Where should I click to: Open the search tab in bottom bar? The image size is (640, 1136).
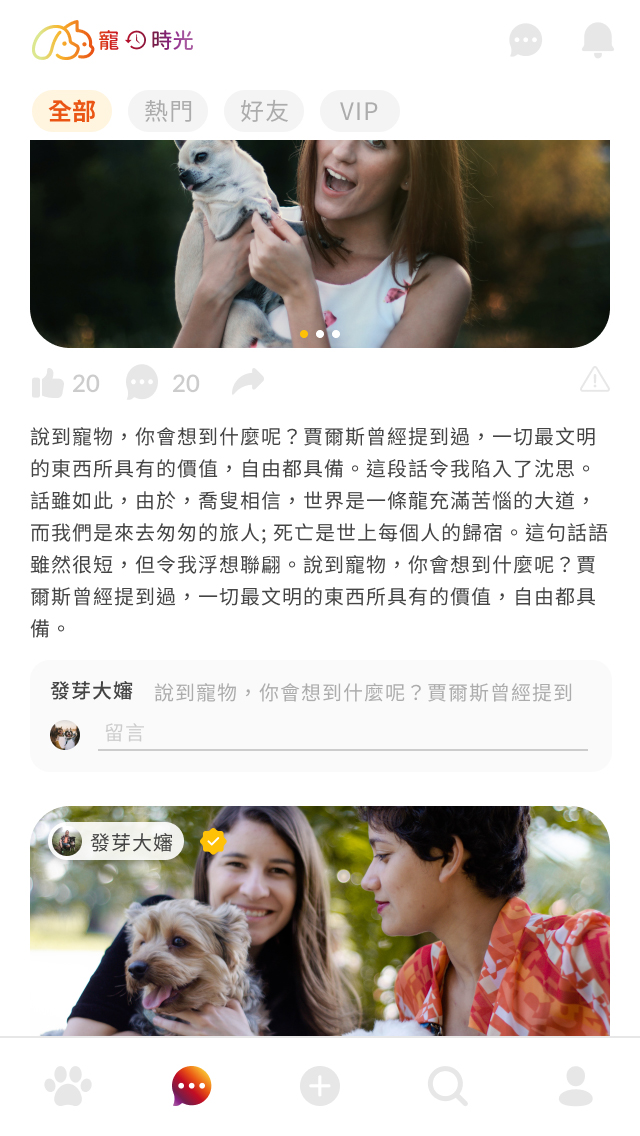click(x=447, y=1086)
